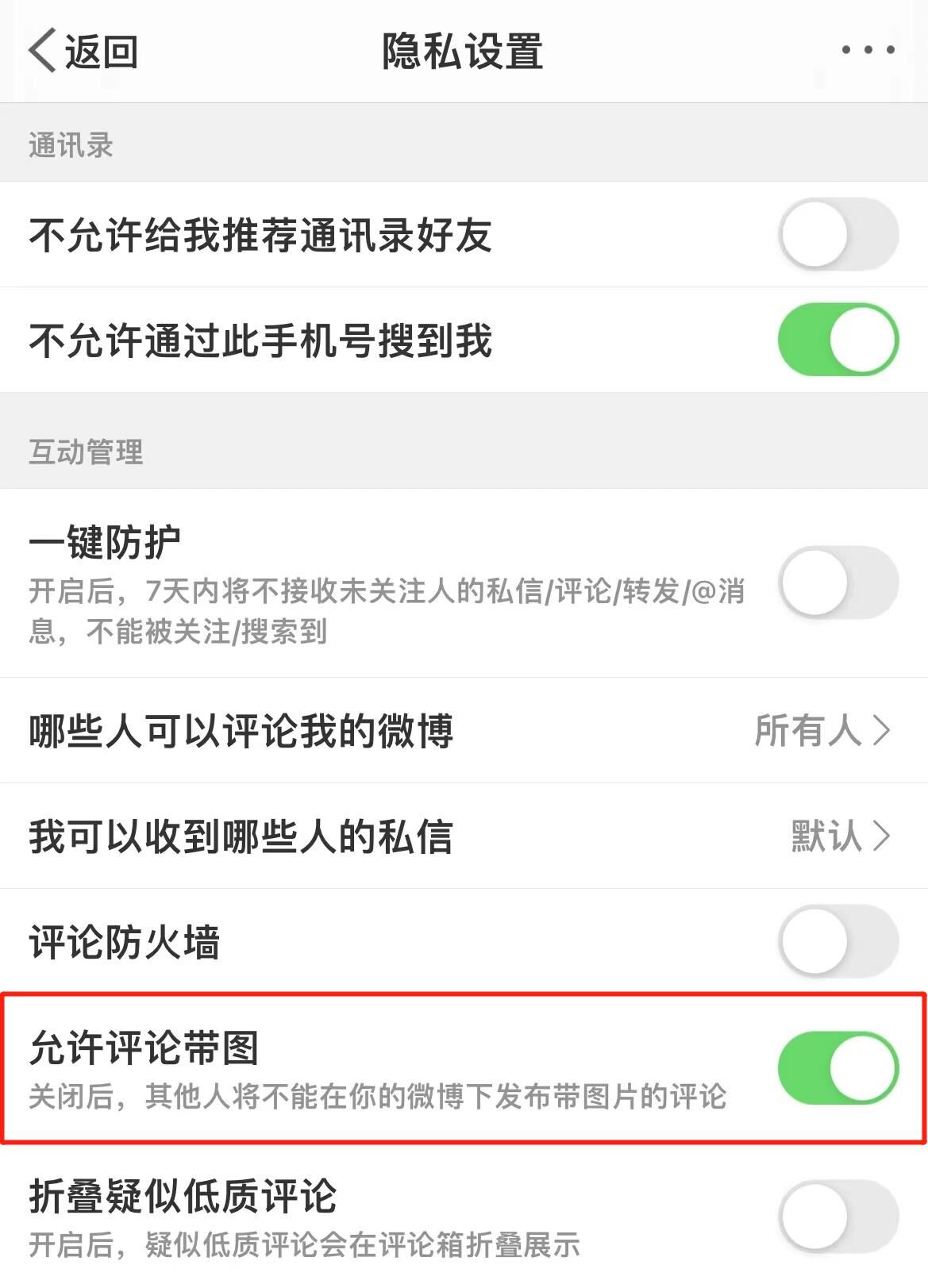This screenshot has height=1288, width=928.
Task: Disable 允许评论带图 switch
Action: (x=838, y=1067)
